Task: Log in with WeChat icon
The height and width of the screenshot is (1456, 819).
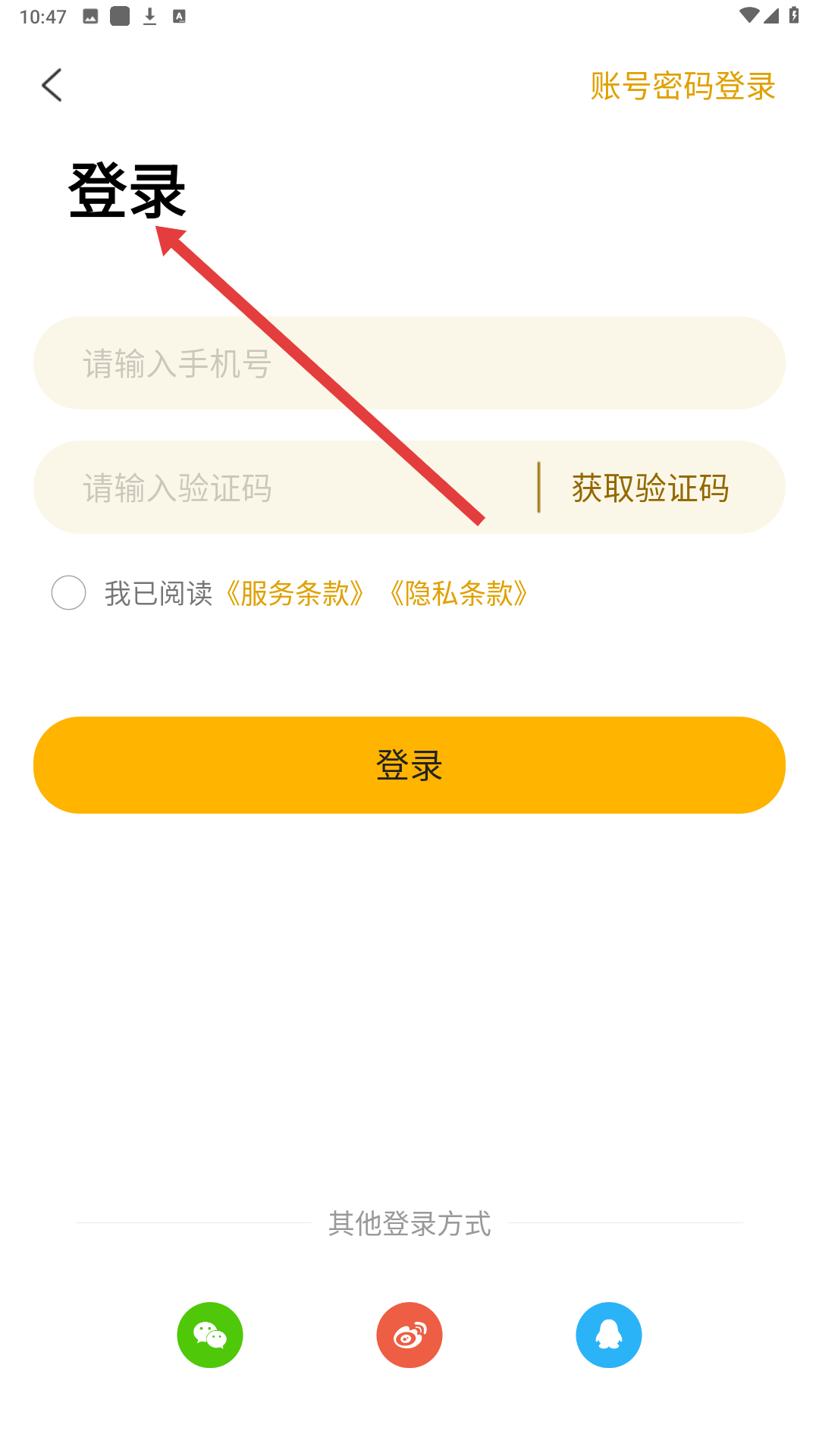Action: click(x=210, y=1335)
